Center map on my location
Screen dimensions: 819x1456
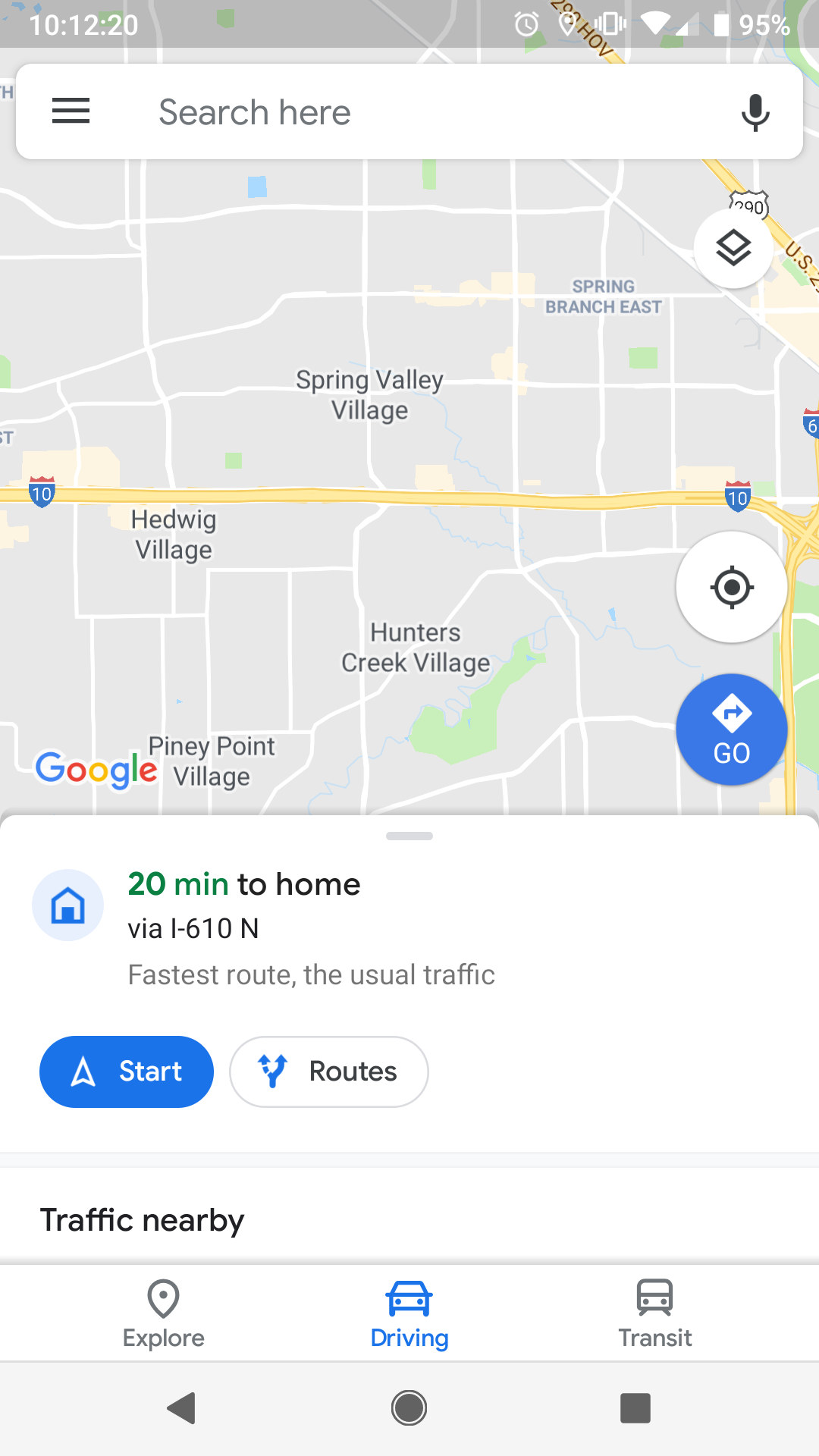point(731,587)
